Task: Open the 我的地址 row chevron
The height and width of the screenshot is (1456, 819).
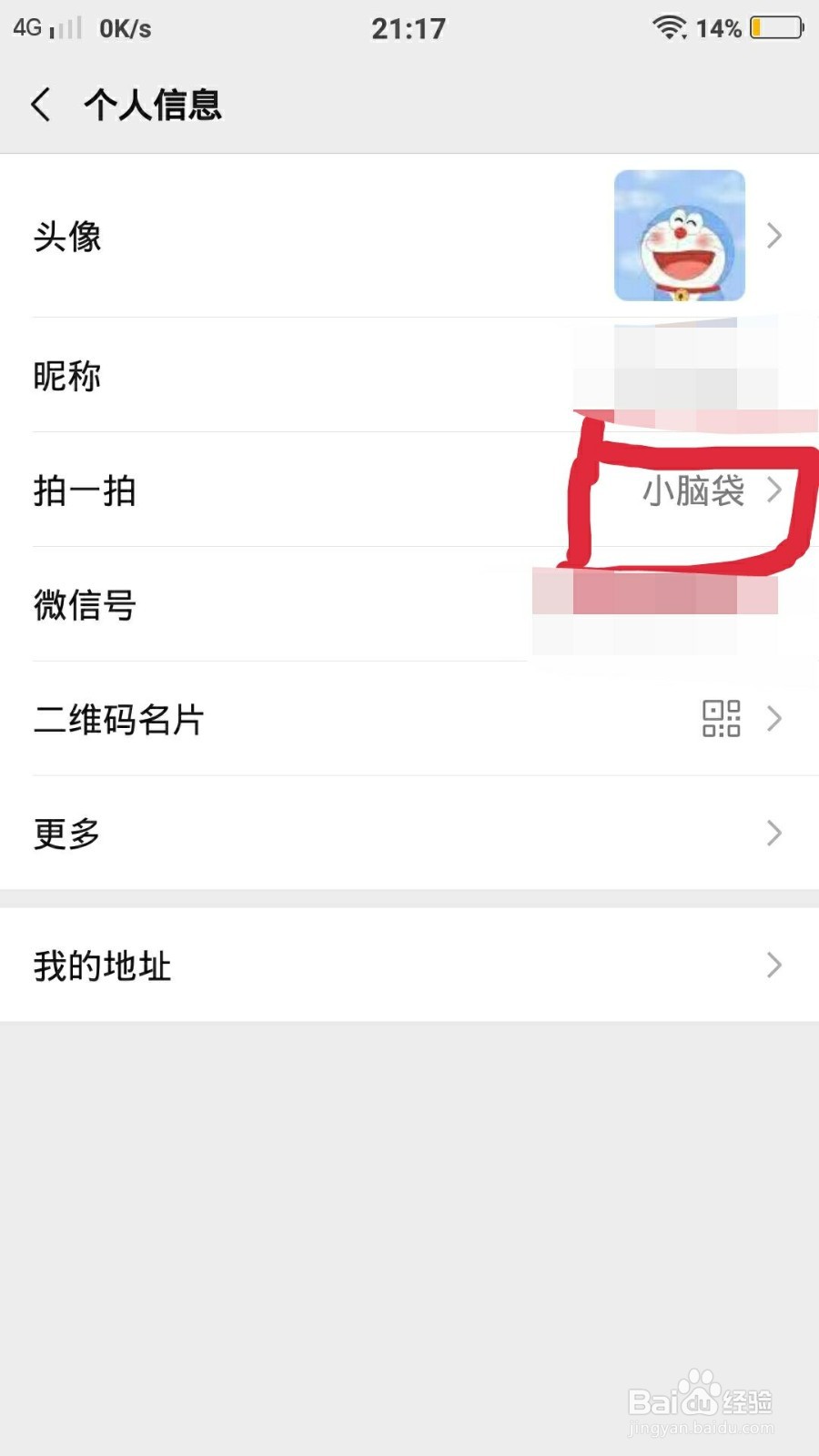Action: [774, 965]
